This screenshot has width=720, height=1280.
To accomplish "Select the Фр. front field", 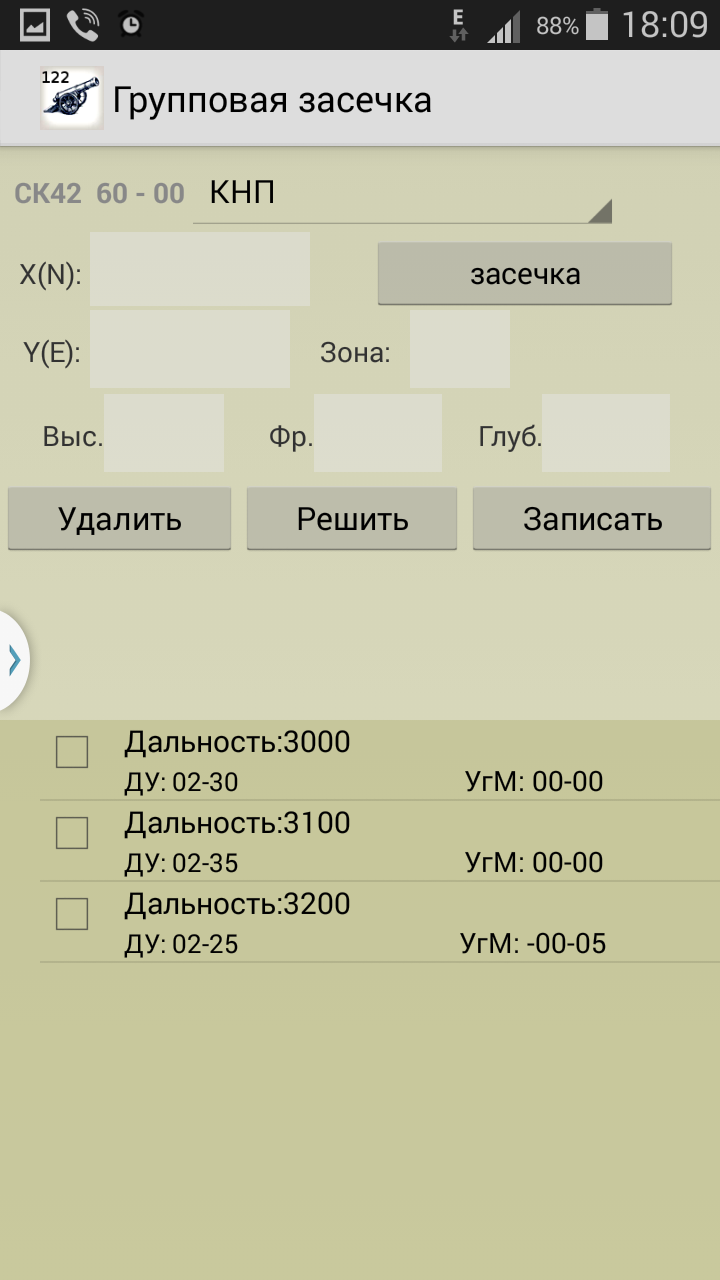I will click(x=378, y=433).
